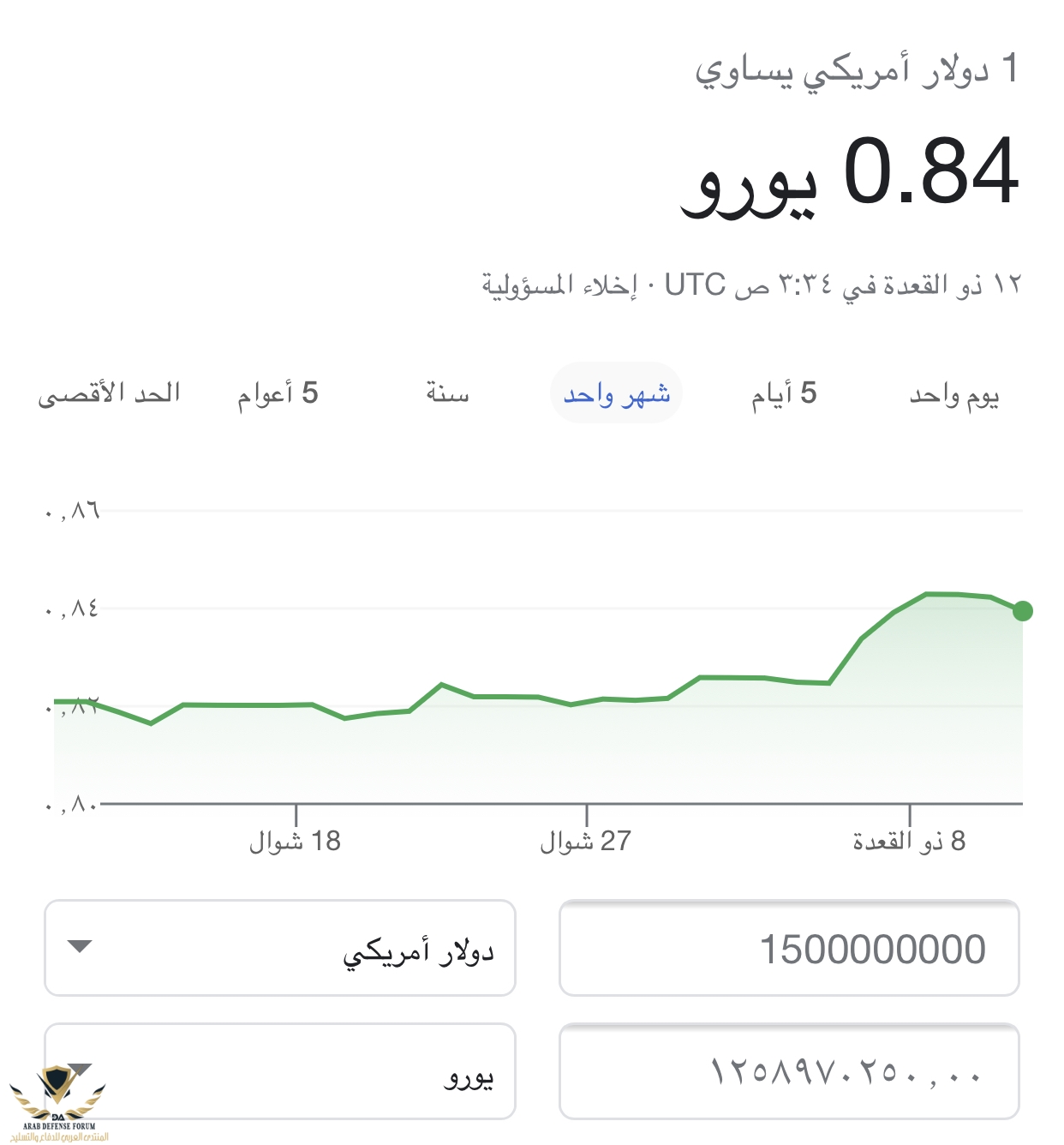Tap the شهر واحد range tab

pos(616,394)
